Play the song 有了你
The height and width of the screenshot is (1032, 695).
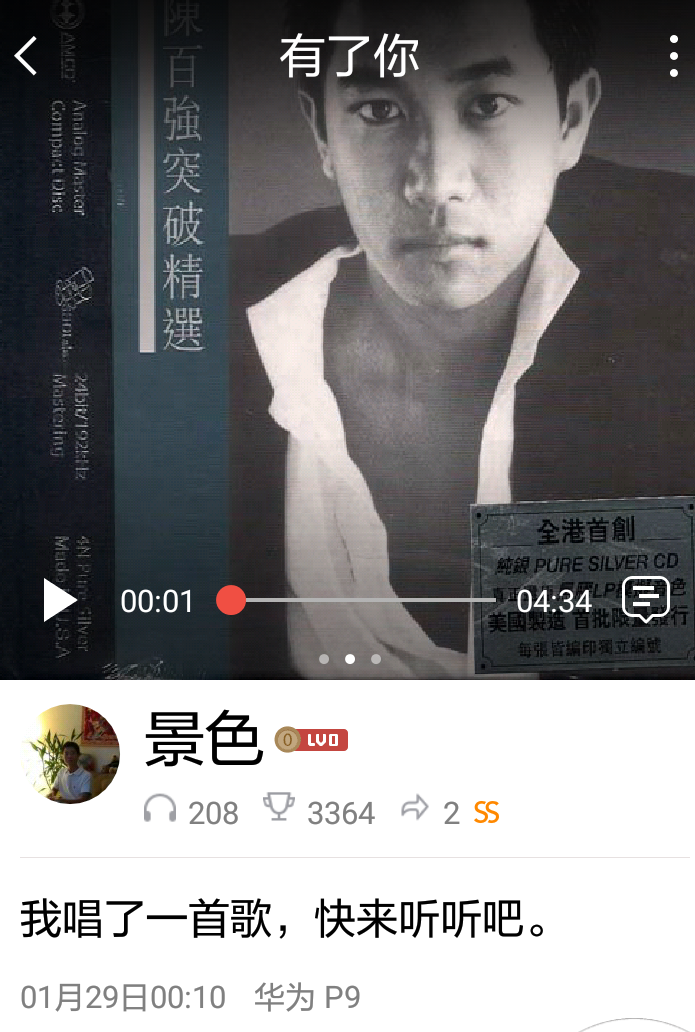click(59, 600)
